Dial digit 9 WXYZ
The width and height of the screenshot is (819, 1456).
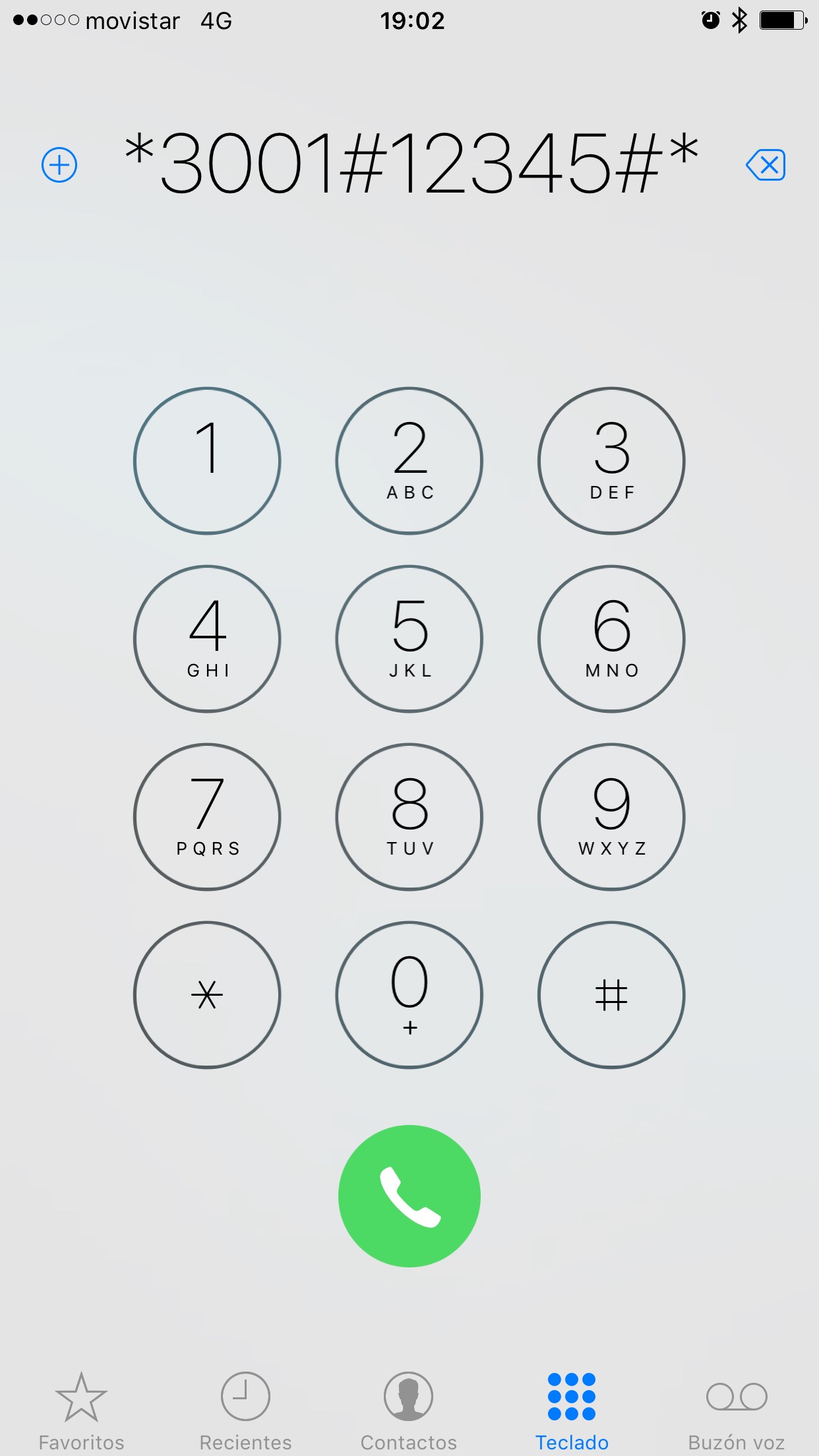click(611, 816)
